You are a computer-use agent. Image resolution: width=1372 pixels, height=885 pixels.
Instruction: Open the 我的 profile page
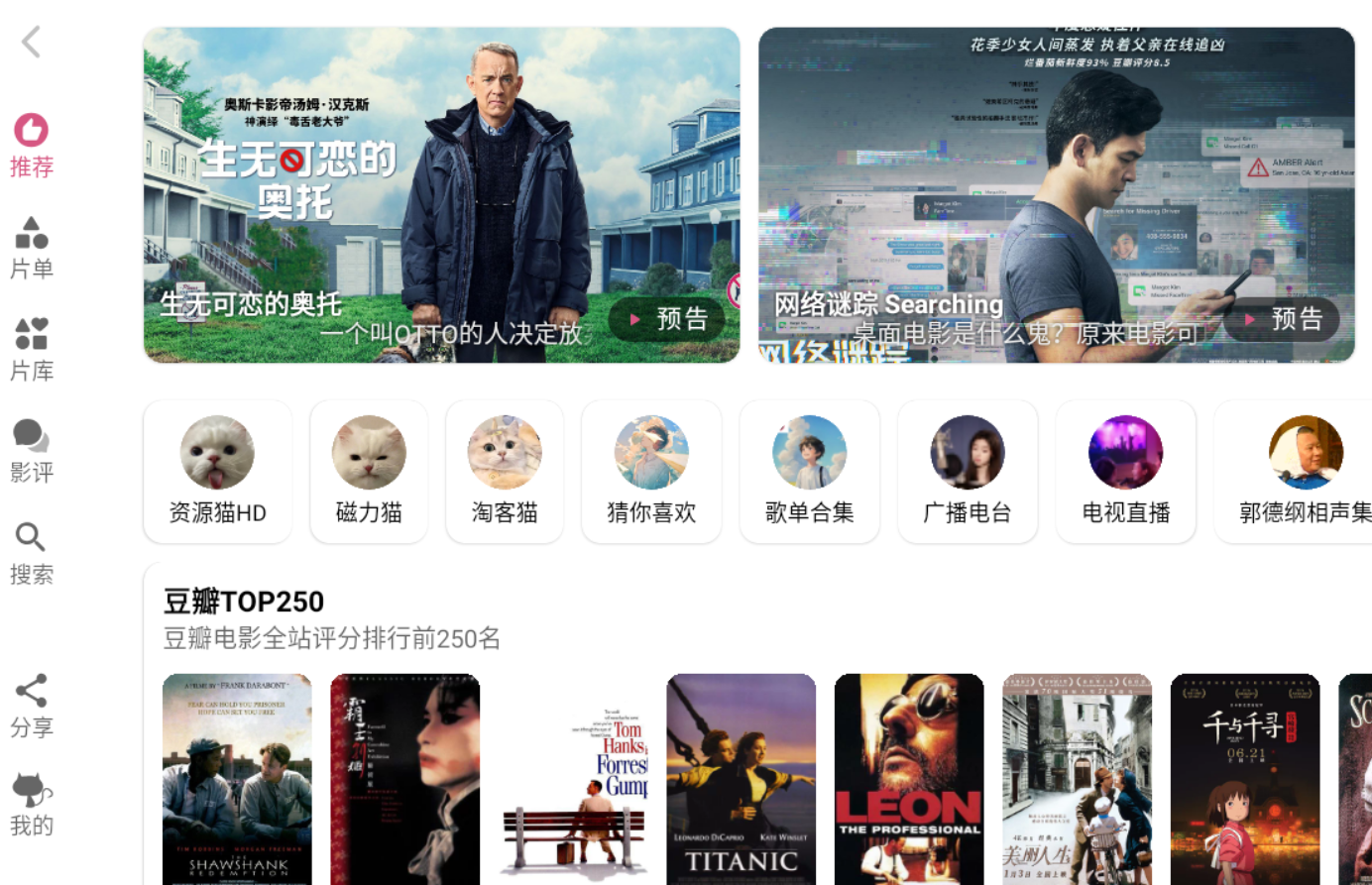[x=32, y=805]
